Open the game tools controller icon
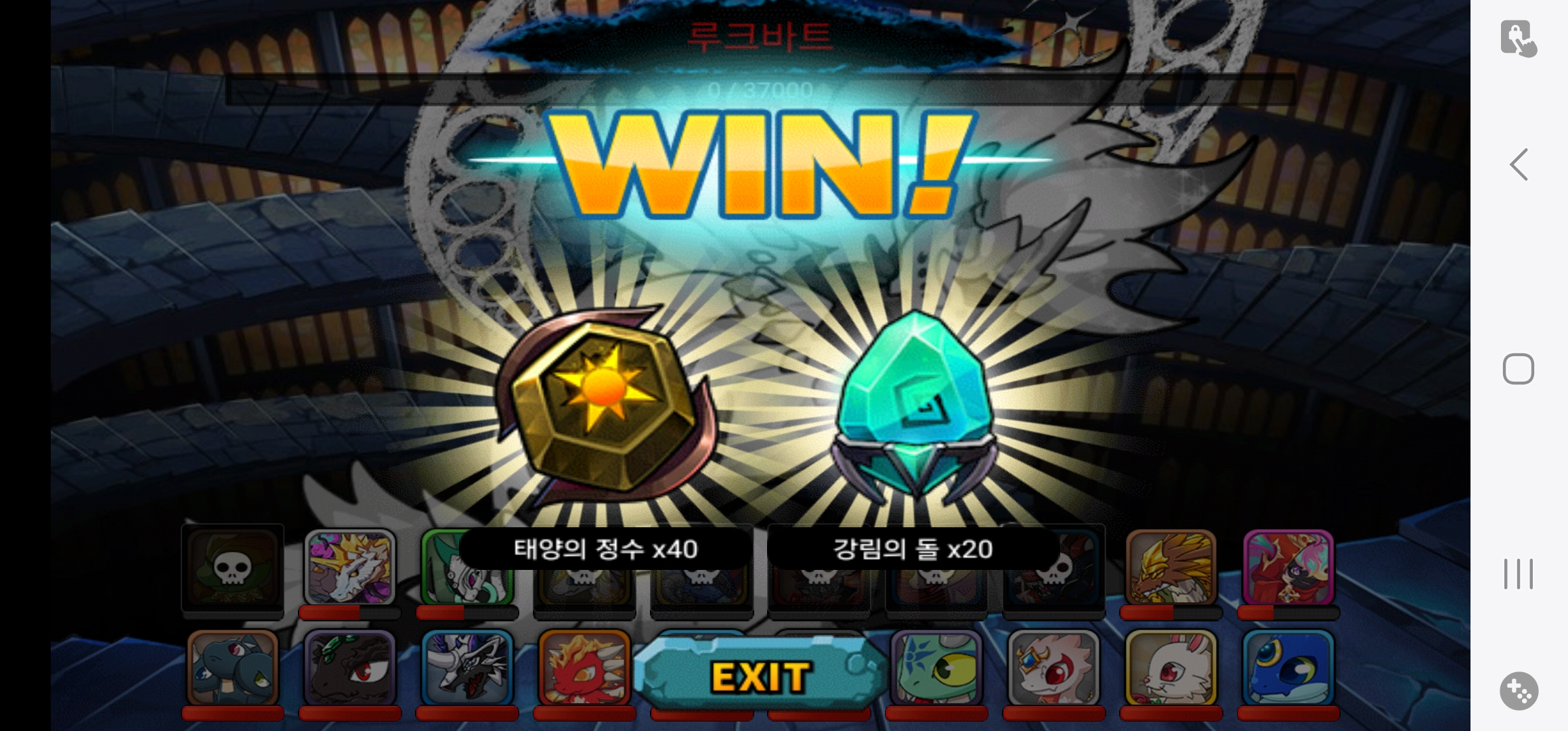This screenshot has height=731, width=1568. (1519, 691)
